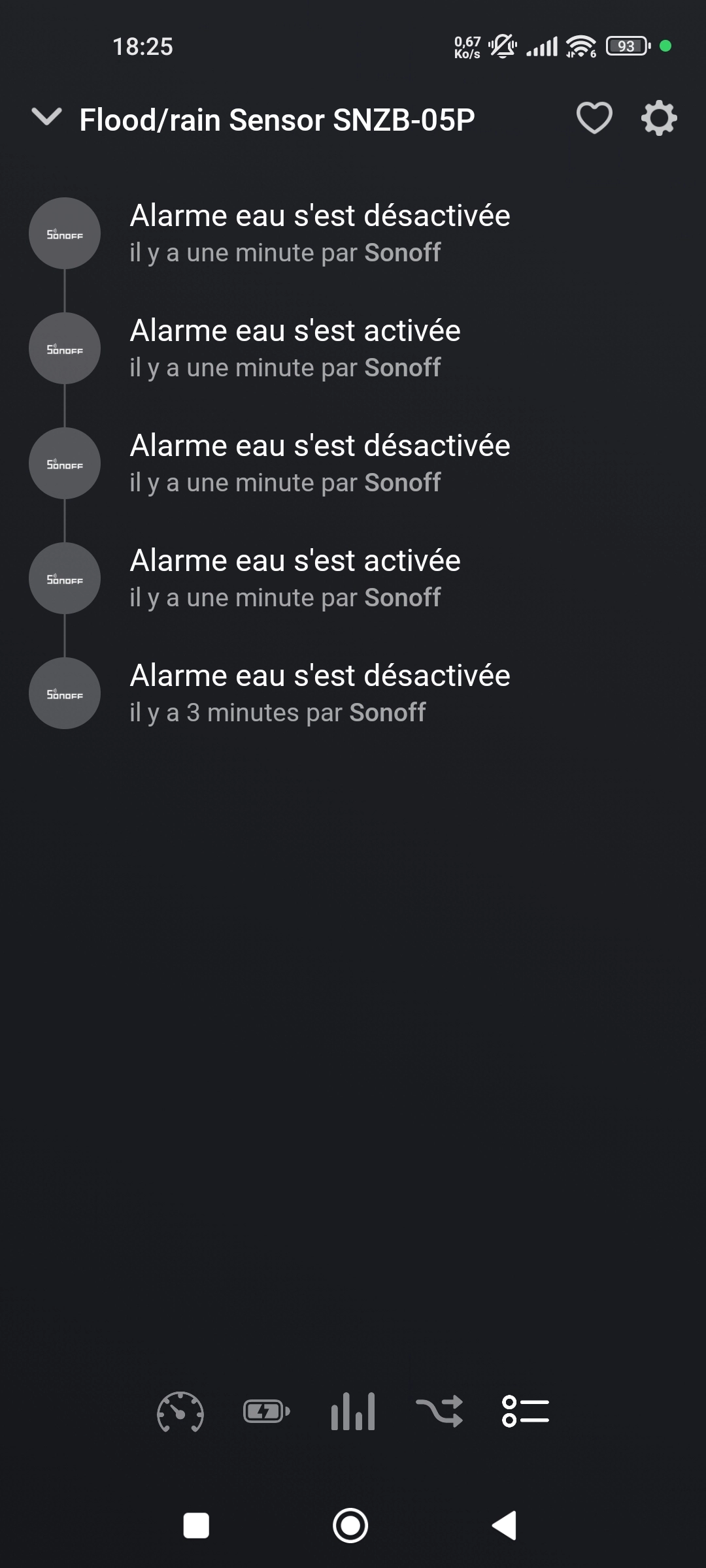Switch to the flows shuffle-arrows tab

439,1412
